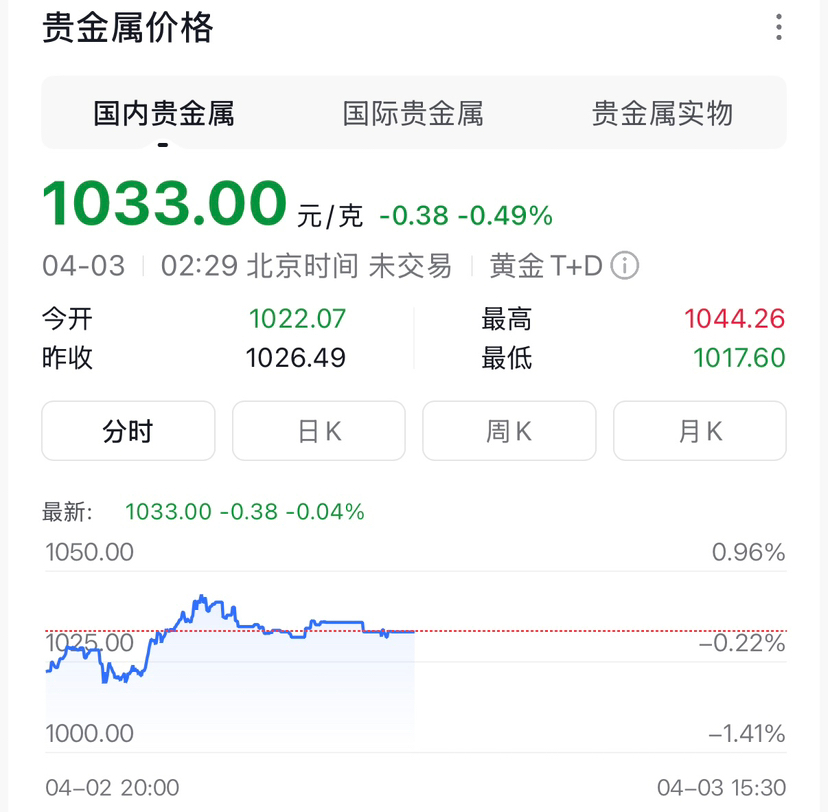828x812 pixels.
Task: Switch to the 国内贵金属 tab
Action: click(x=164, y=113)
